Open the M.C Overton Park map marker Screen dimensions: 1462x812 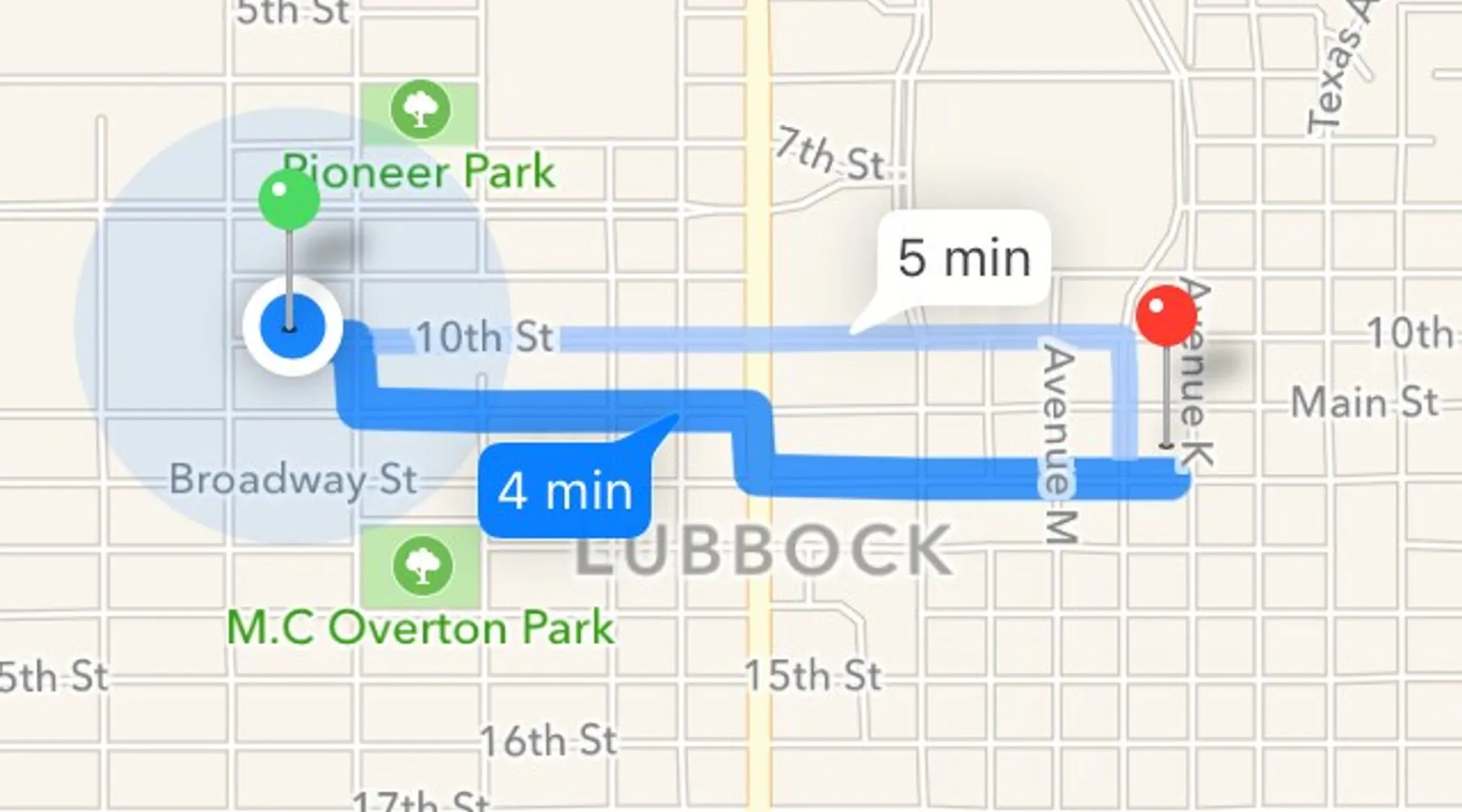422,564
